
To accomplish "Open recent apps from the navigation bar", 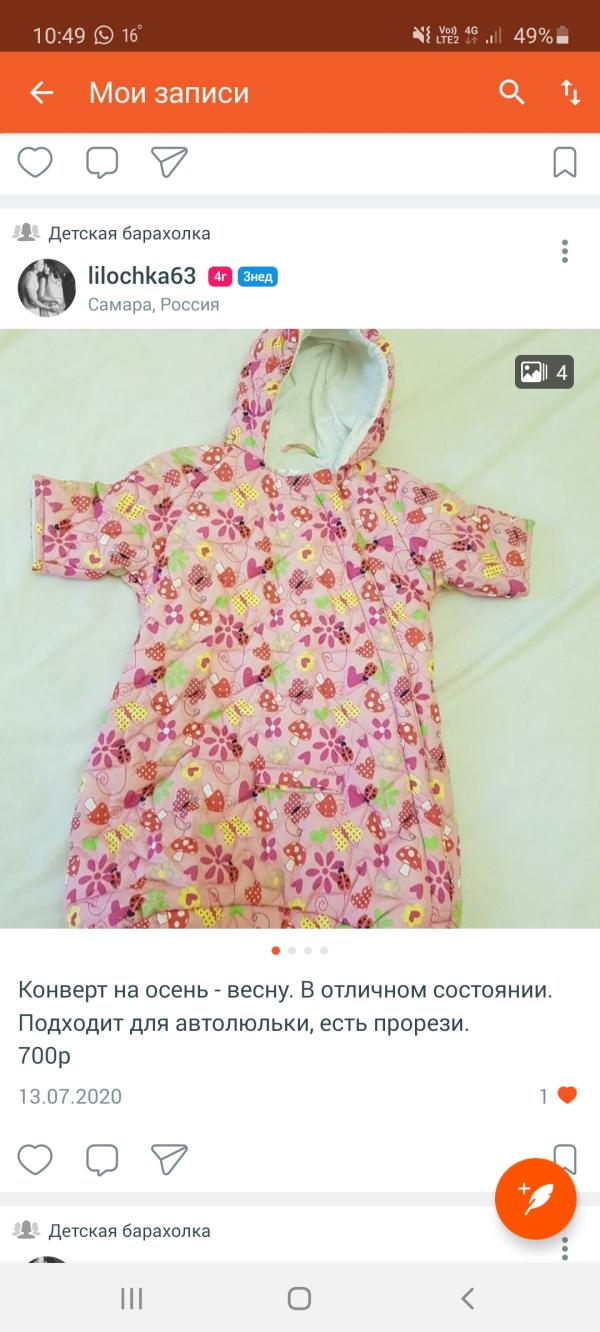I will point(131,1299).
